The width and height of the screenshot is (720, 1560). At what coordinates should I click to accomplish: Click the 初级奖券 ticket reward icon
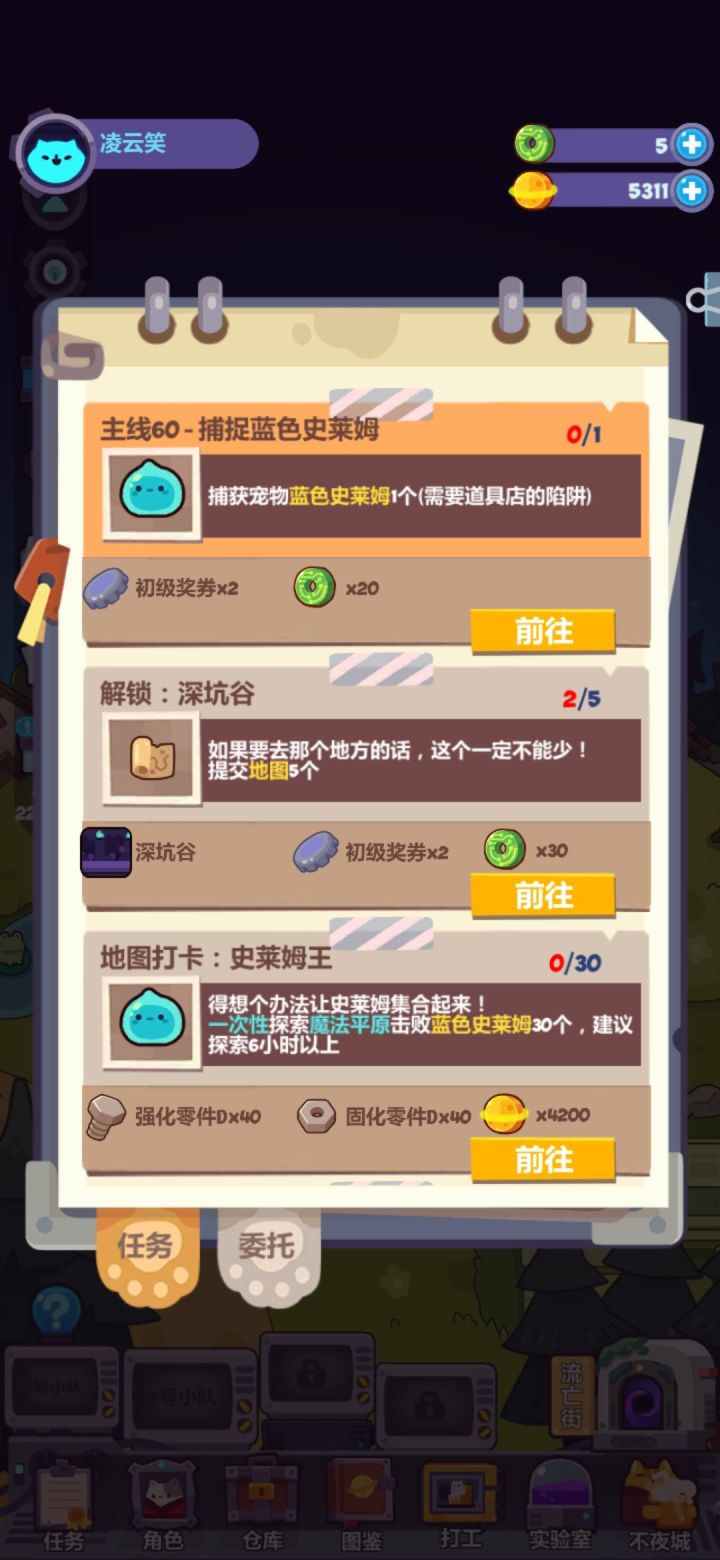pos(110,588)
